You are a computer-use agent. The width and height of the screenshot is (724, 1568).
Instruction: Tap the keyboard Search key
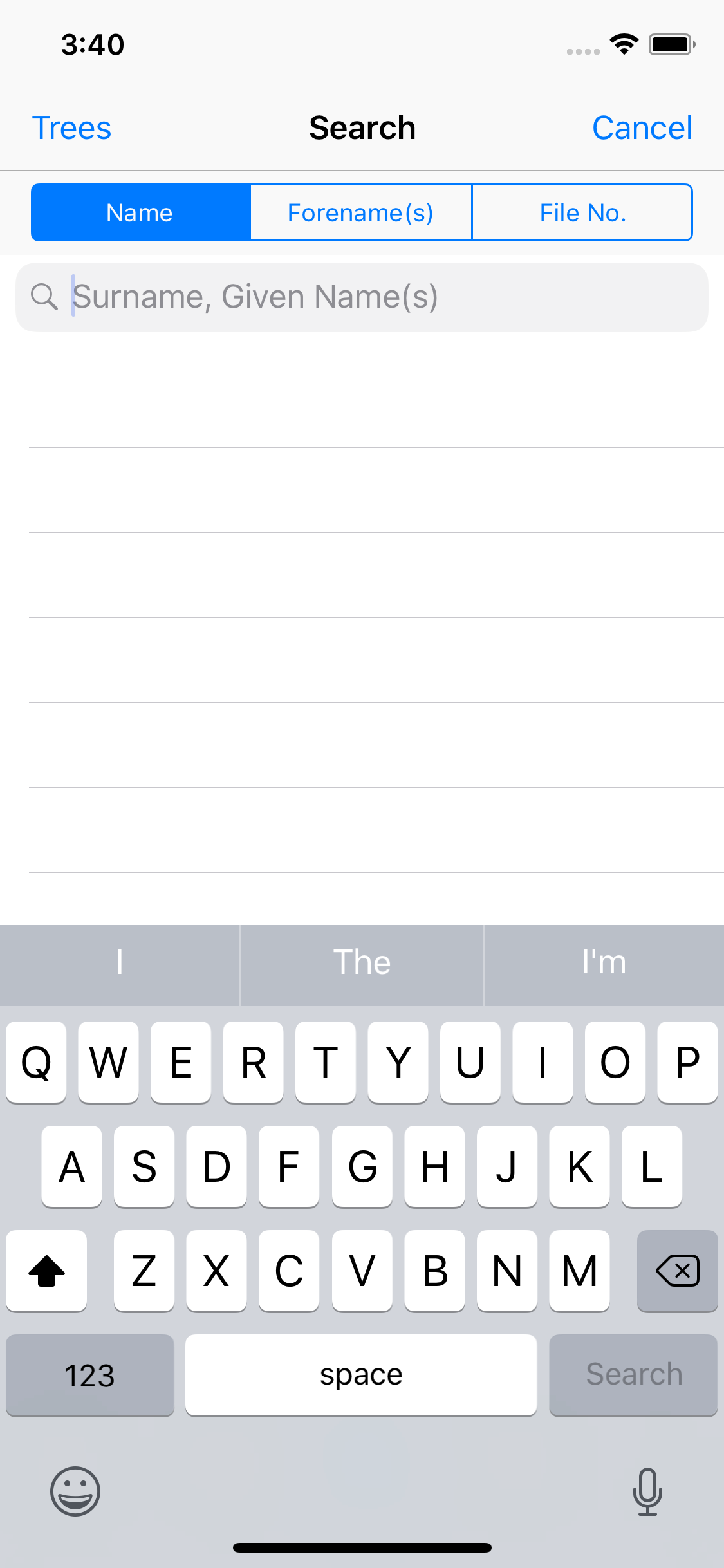(x=633, y=1375)
